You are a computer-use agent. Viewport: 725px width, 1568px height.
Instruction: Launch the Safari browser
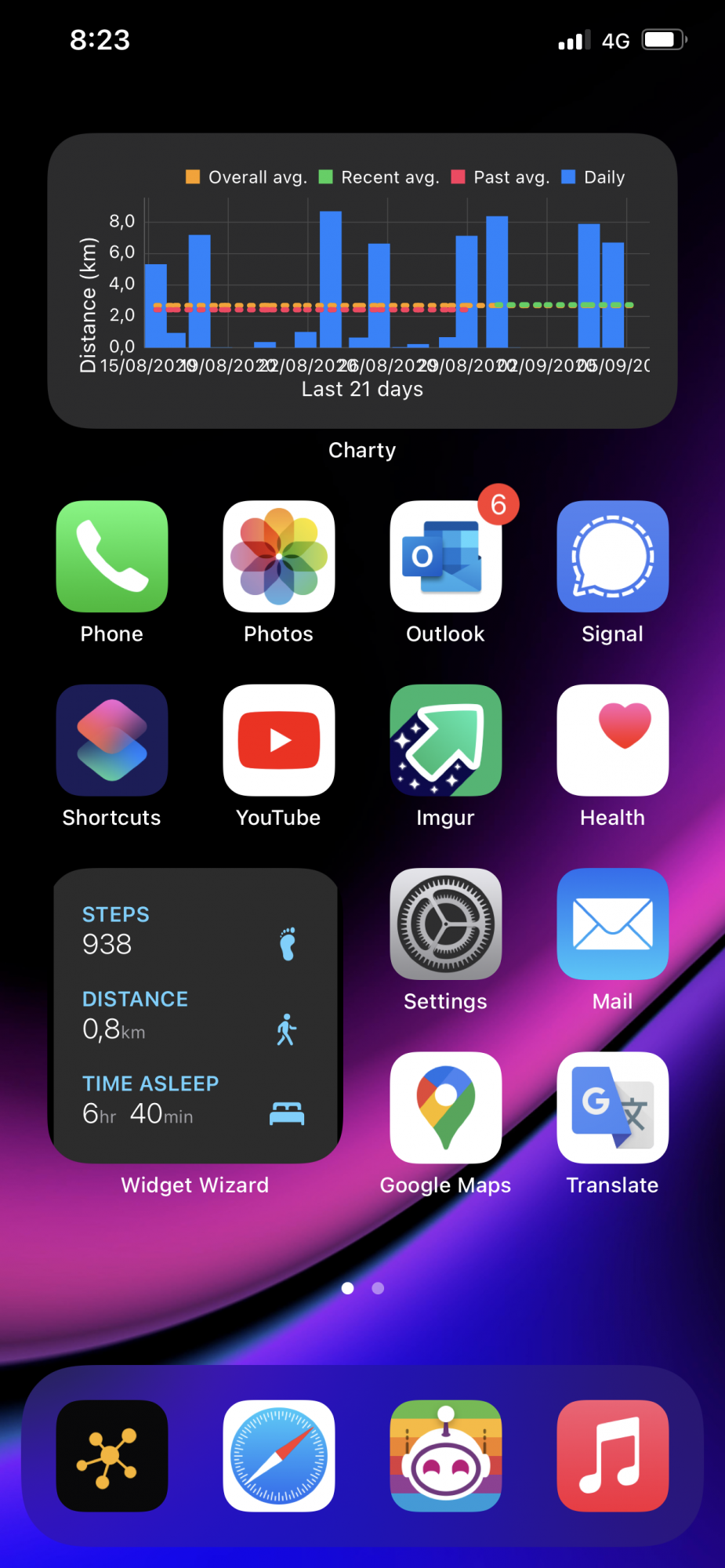279,1456
